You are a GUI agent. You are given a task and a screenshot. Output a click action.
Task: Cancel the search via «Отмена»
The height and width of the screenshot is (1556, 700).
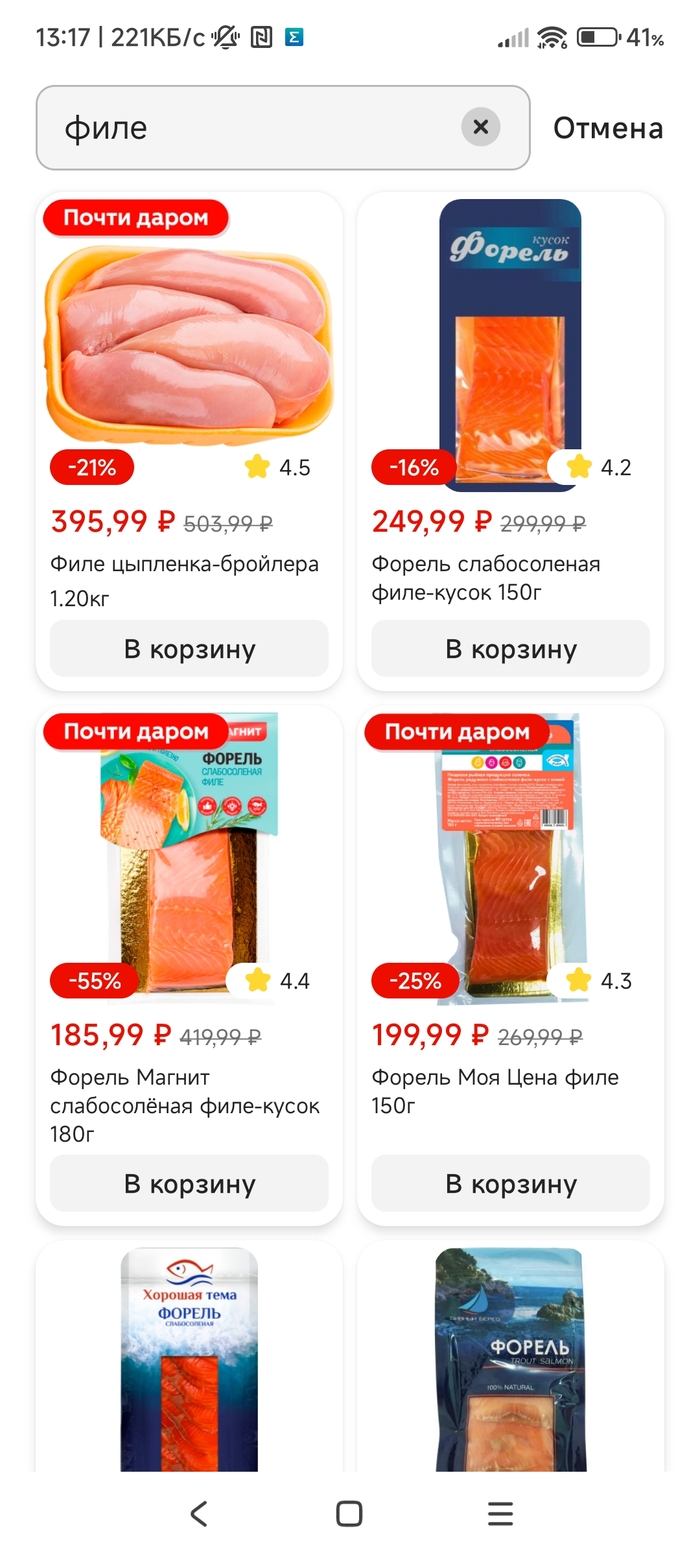coord(608,128)
